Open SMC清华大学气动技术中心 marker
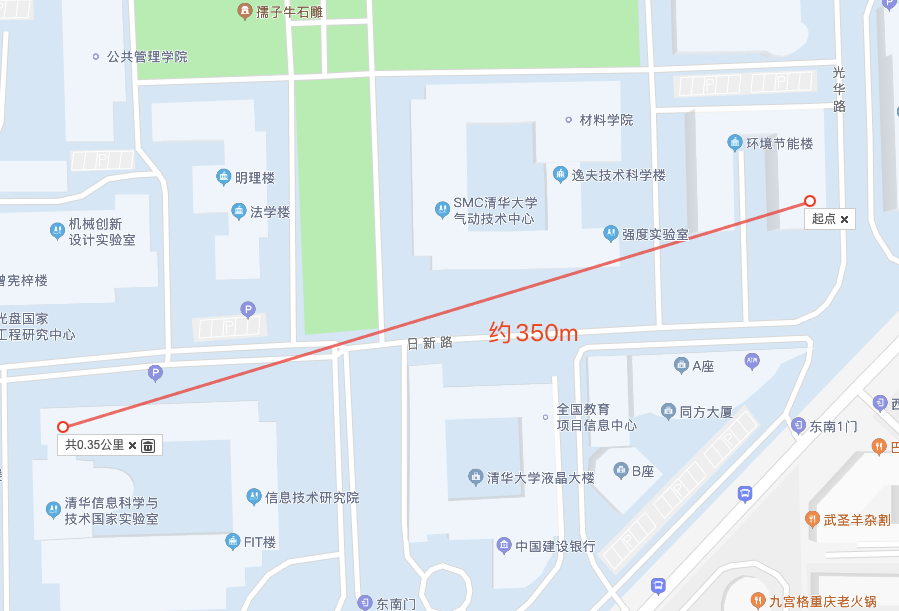Image resolution: width=899 pixels, height=611 pixels. [x=442, y=210]
